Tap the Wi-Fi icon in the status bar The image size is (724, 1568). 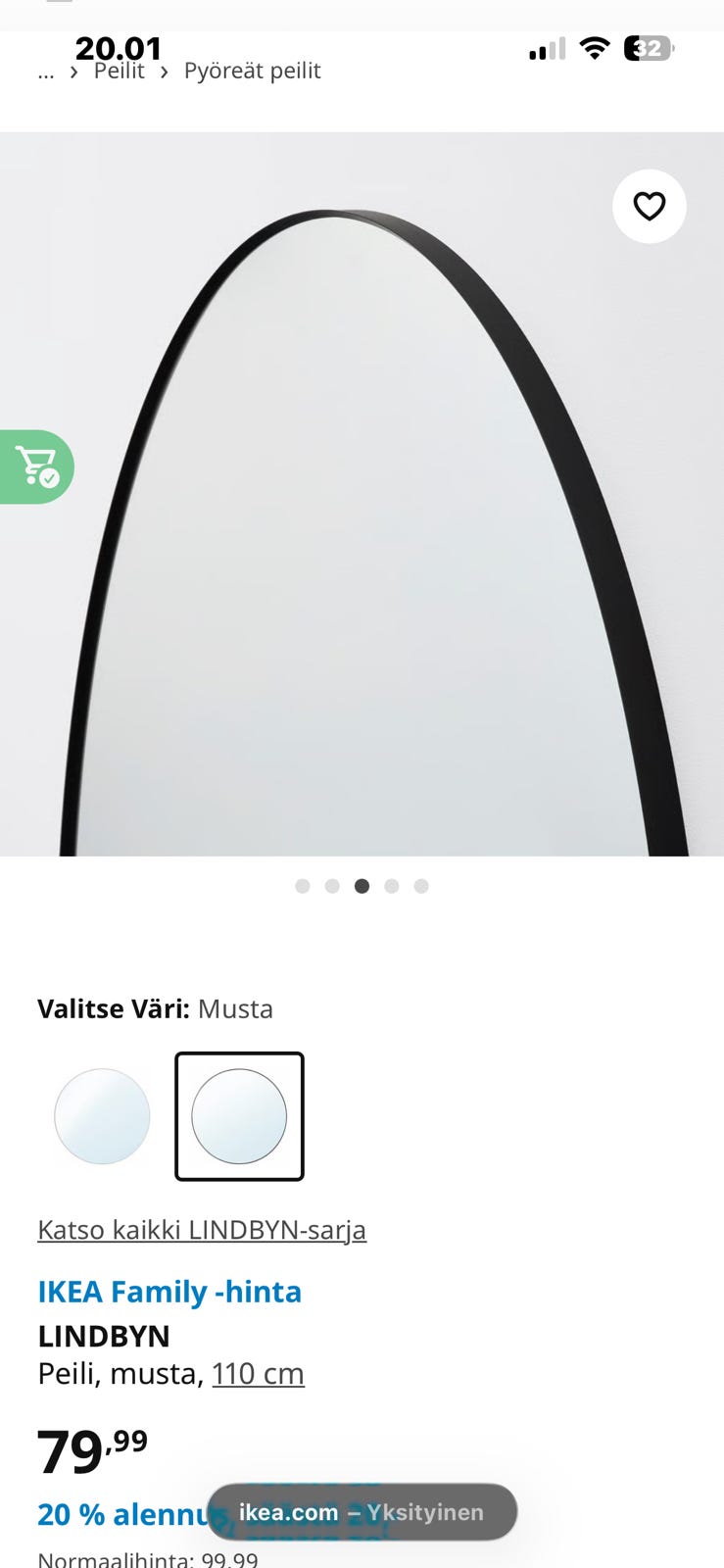click(594, 47)
